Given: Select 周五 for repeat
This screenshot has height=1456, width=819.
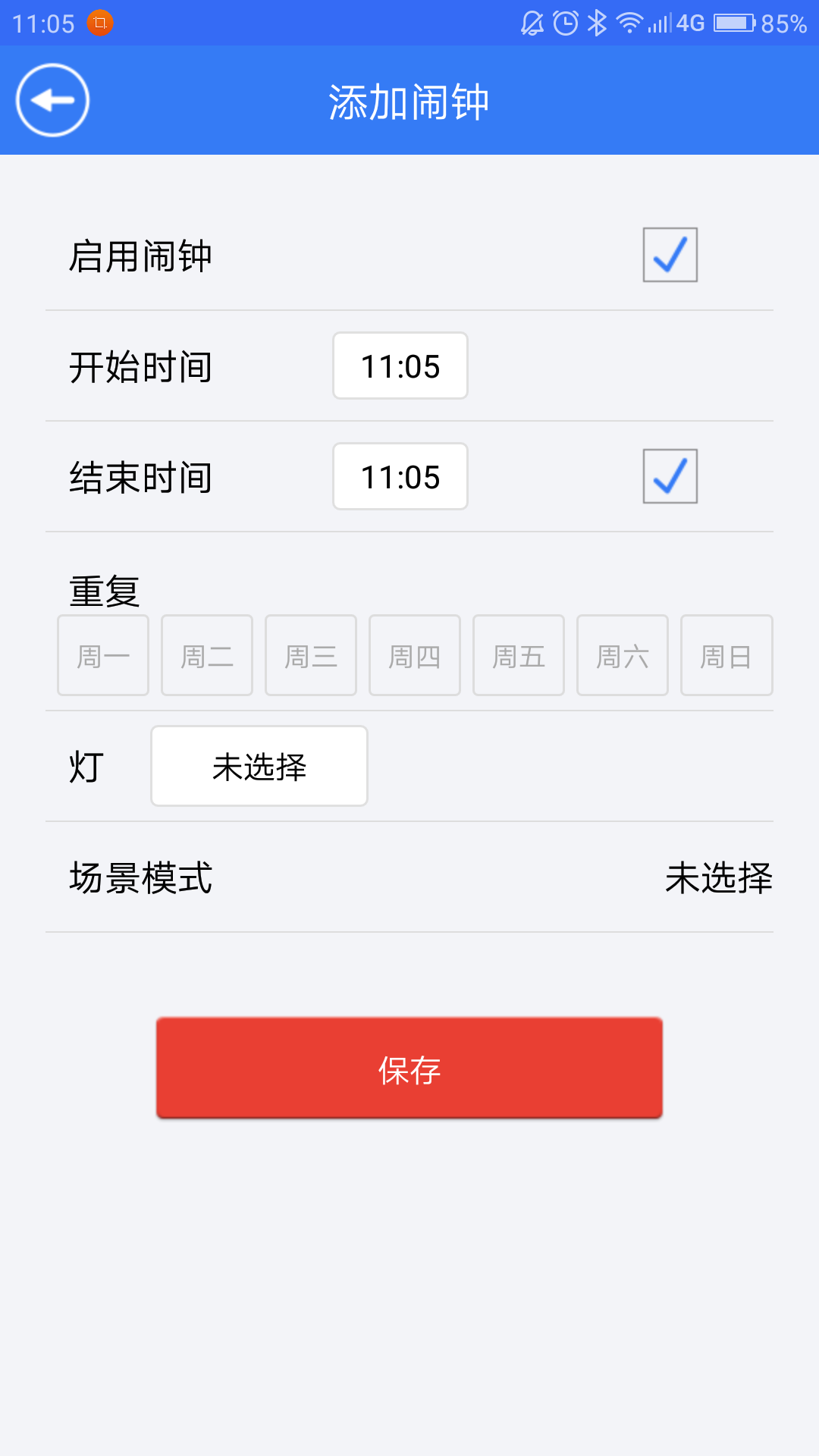Looking at the screenshot, I should pos(519,655).
